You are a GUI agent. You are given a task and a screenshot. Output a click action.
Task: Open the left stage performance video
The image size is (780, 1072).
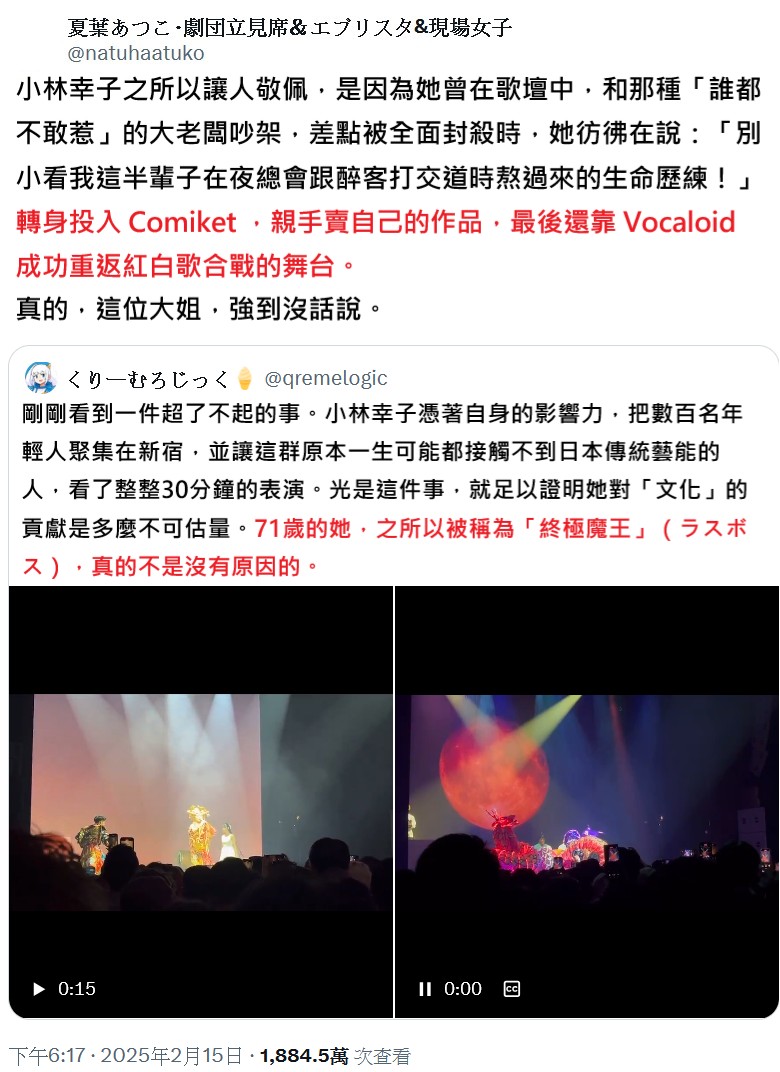pyautogui.click(x=201, y=800)
